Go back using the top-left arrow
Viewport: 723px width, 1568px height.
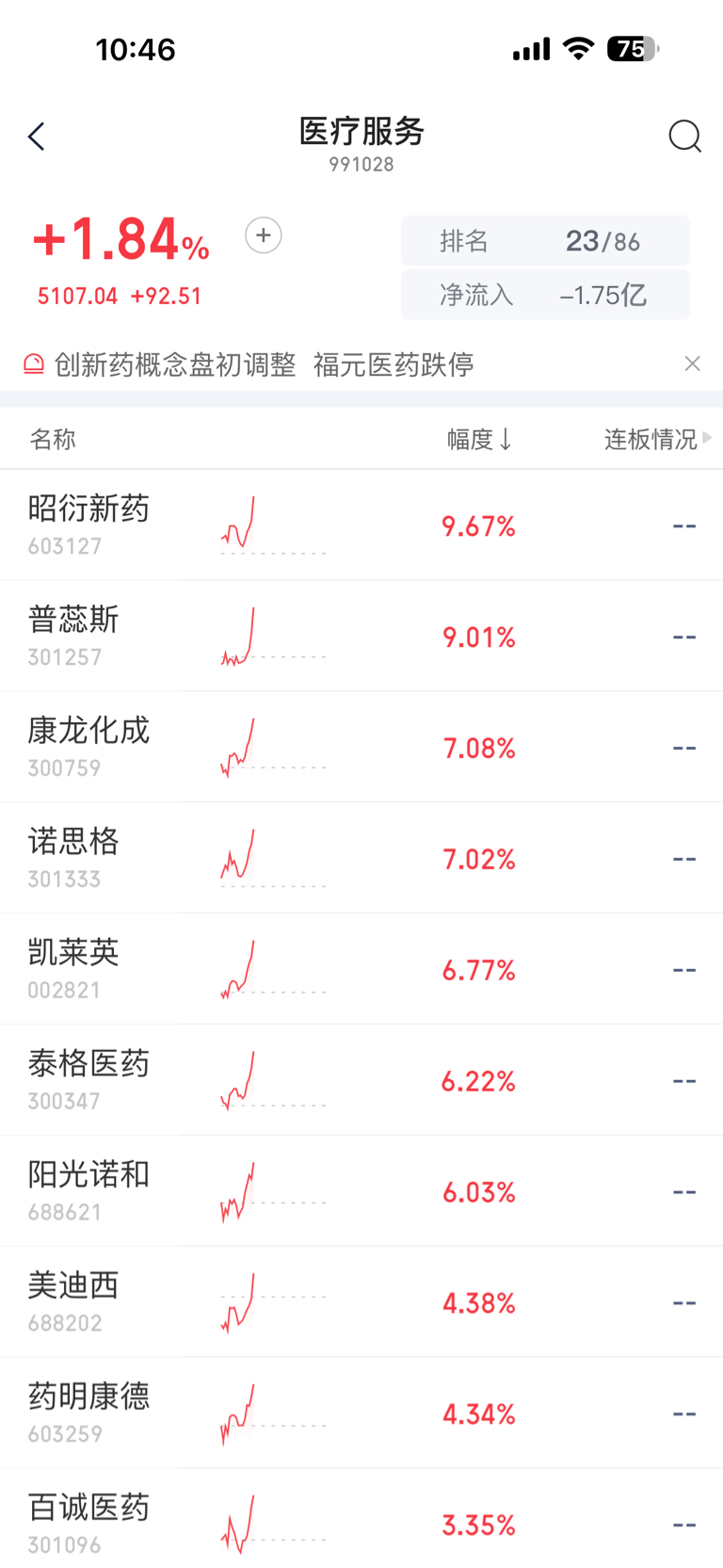point(36,137)
